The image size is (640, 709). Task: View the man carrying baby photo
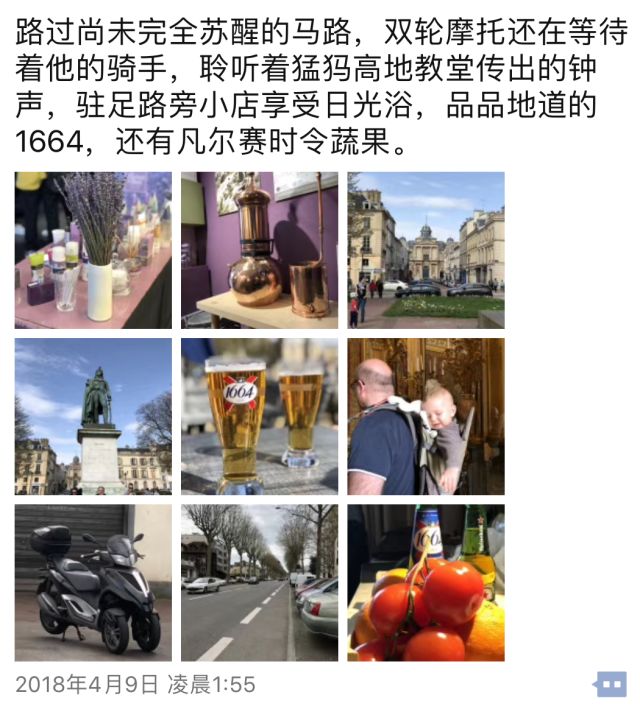[x=426, y=416]
